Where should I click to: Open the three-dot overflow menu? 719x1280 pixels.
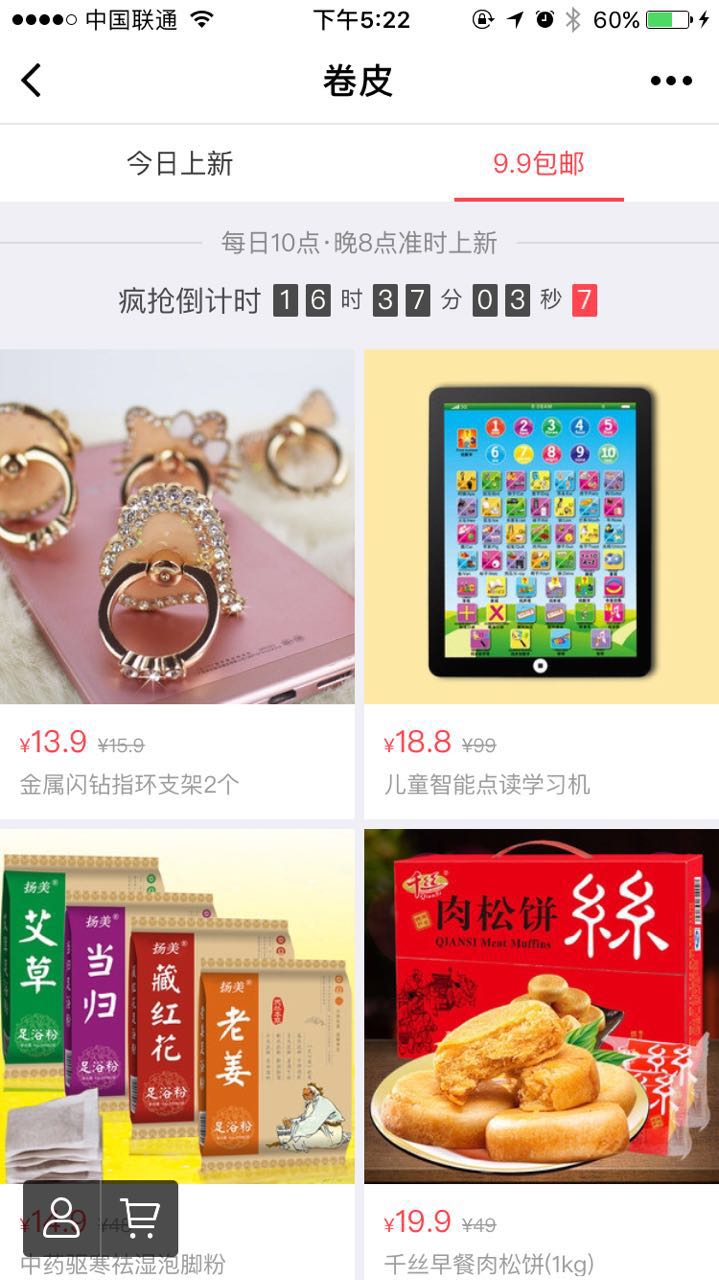pos(671,81)
